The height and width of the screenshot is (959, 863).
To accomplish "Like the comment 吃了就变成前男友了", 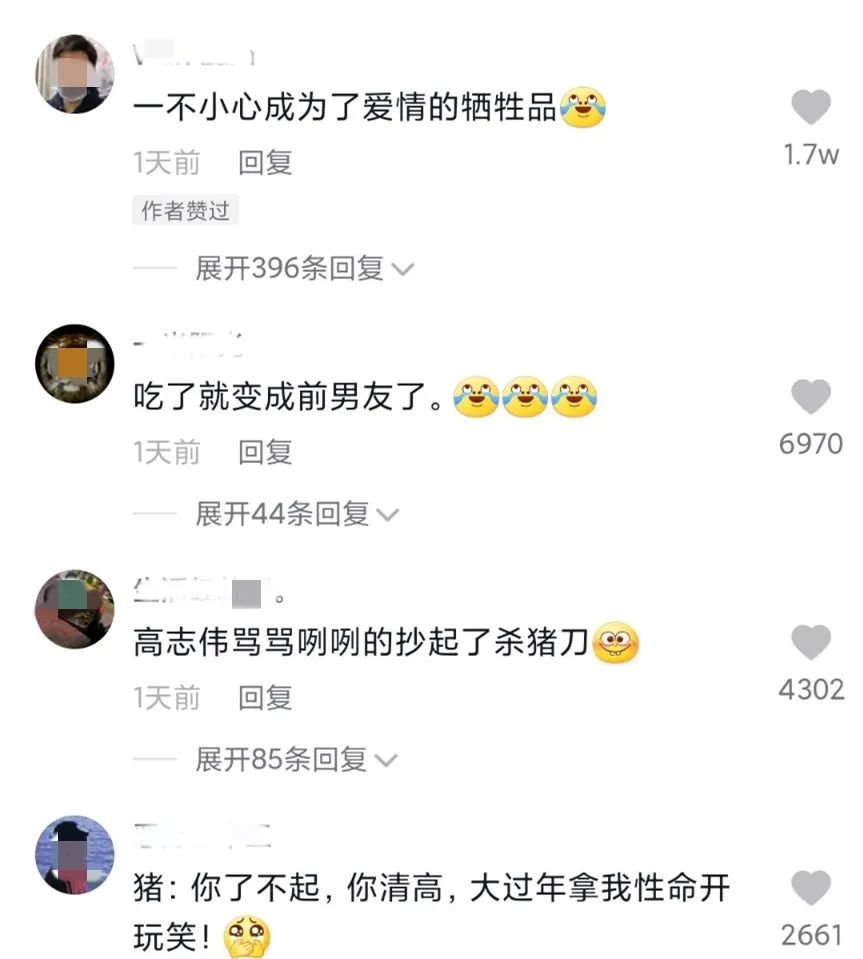I will pyautogui.click(x=811, y=397).
